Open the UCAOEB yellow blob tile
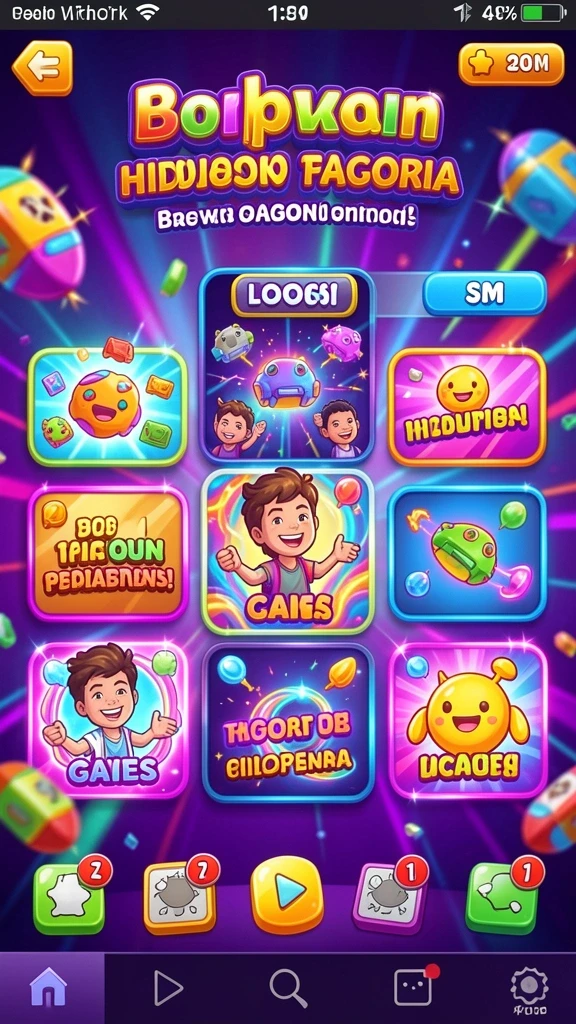 click(x=467, y=720)
